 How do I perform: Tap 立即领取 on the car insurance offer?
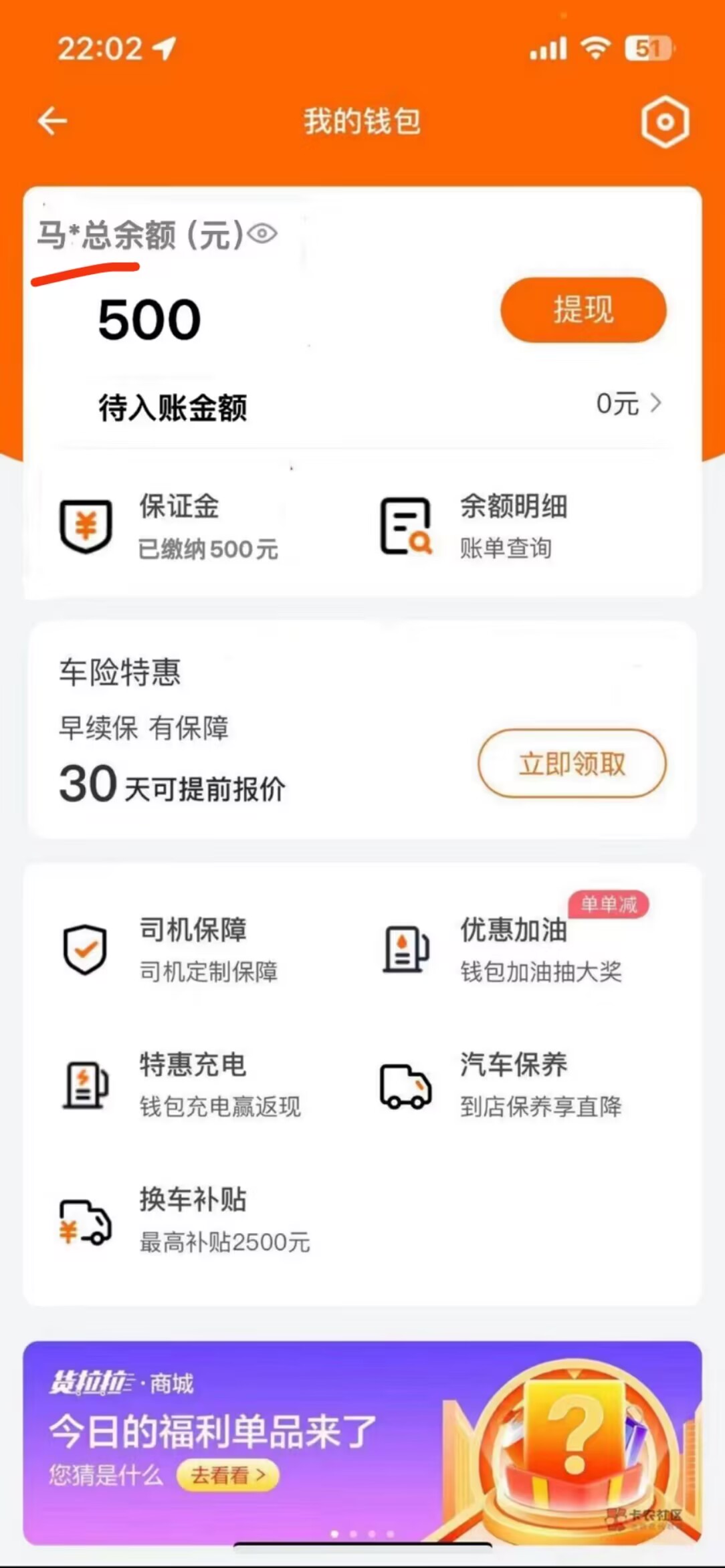(x=572, y=764)
